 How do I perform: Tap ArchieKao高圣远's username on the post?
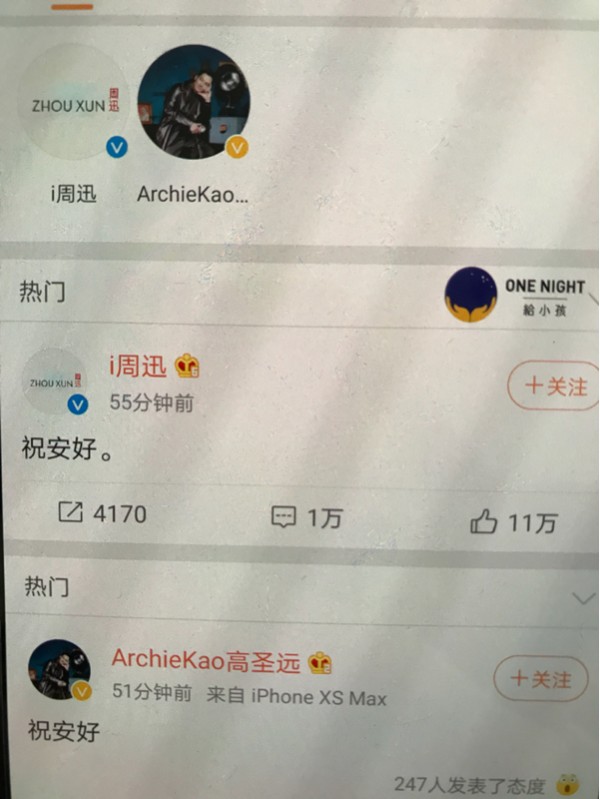[208, 661]
